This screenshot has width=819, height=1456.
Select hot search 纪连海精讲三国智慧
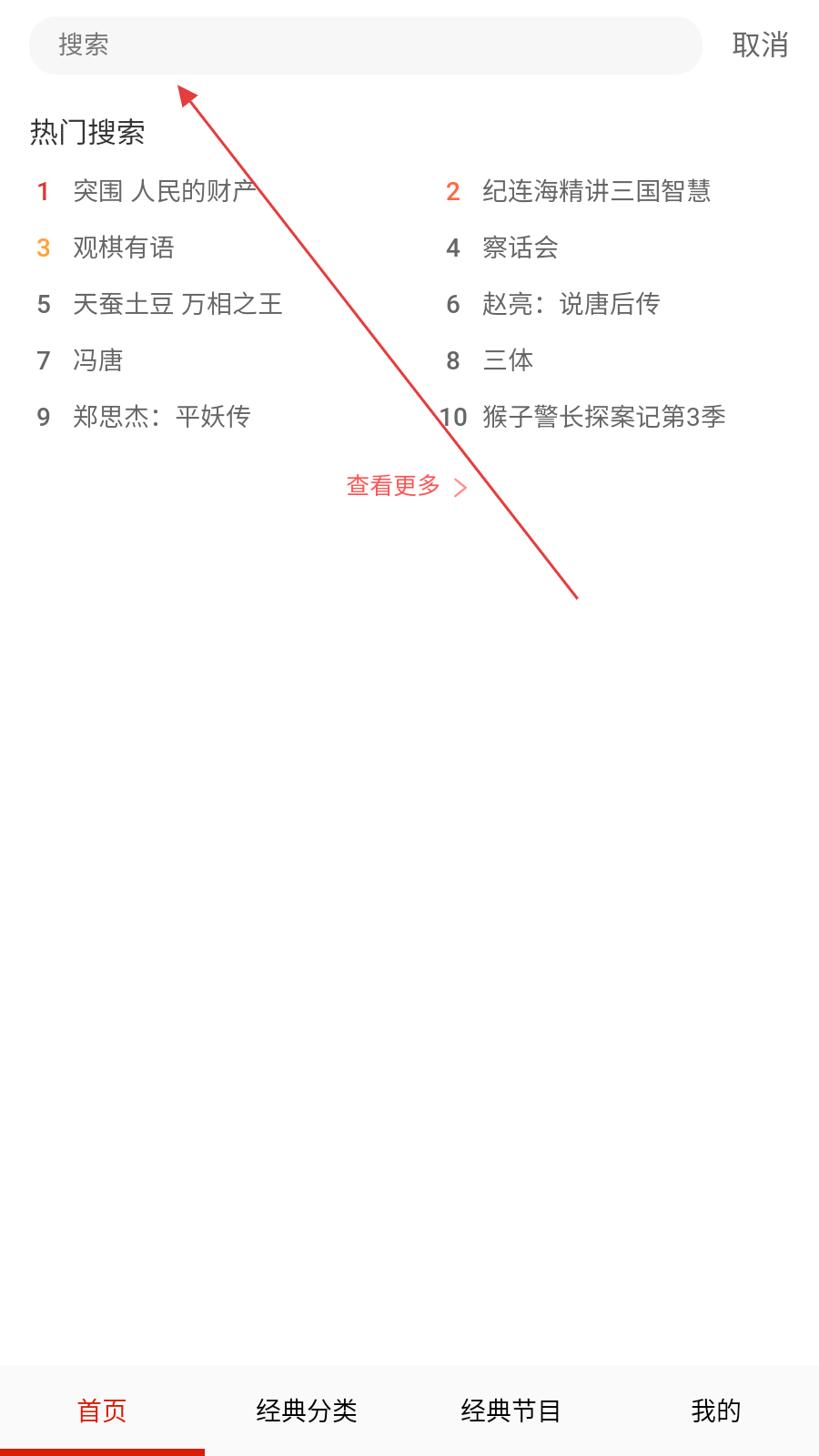pyautogui.click(x=596, y=191)
